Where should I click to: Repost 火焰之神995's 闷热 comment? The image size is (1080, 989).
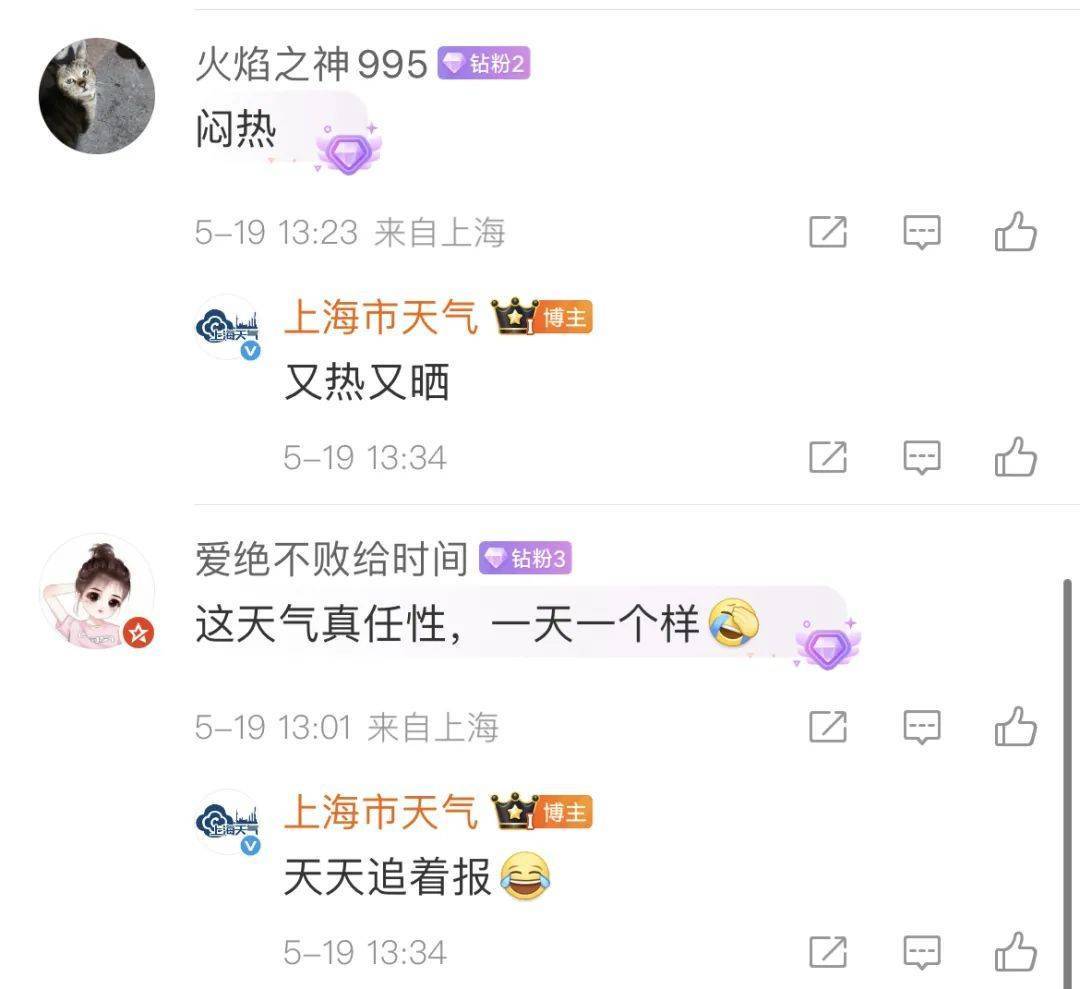tap(827, 233)
